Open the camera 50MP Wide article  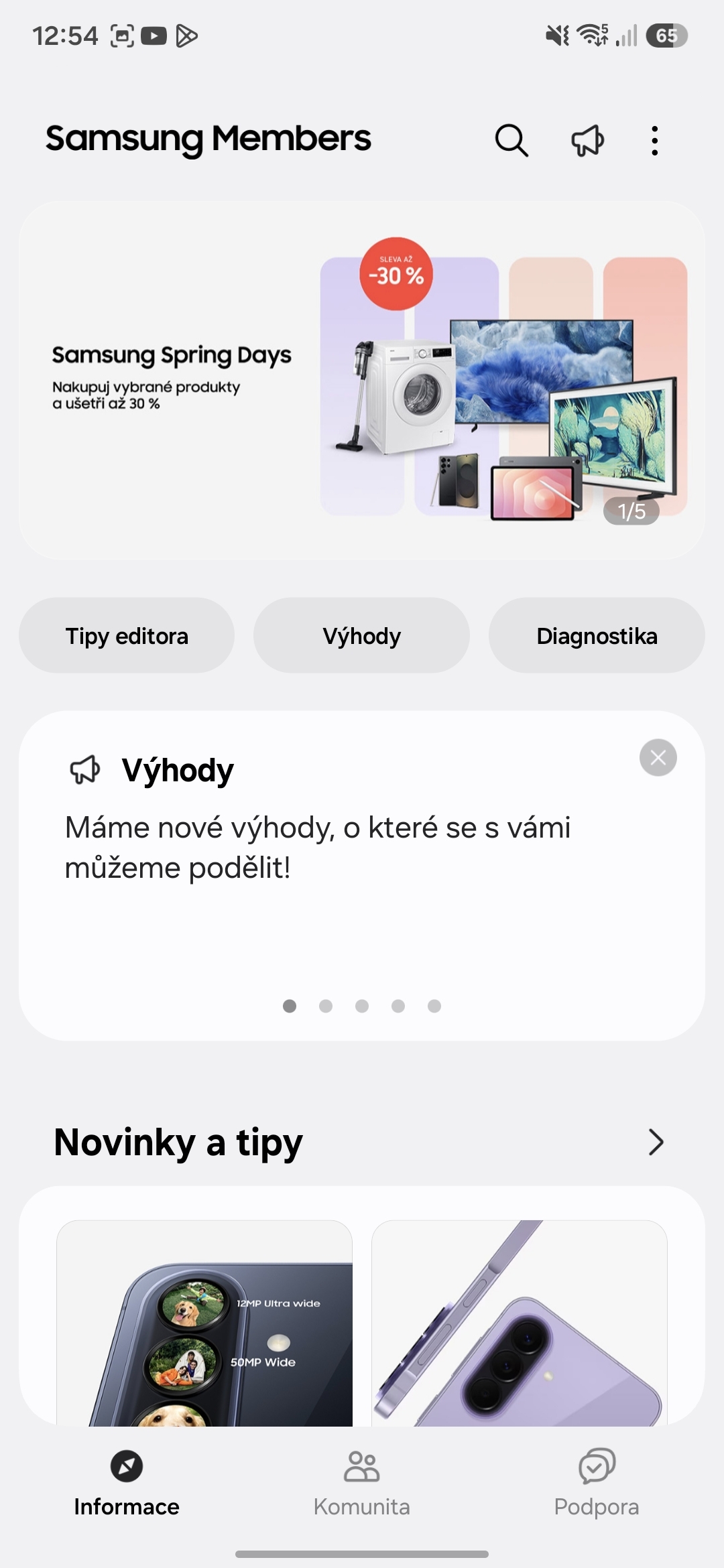pos(204,1323)
